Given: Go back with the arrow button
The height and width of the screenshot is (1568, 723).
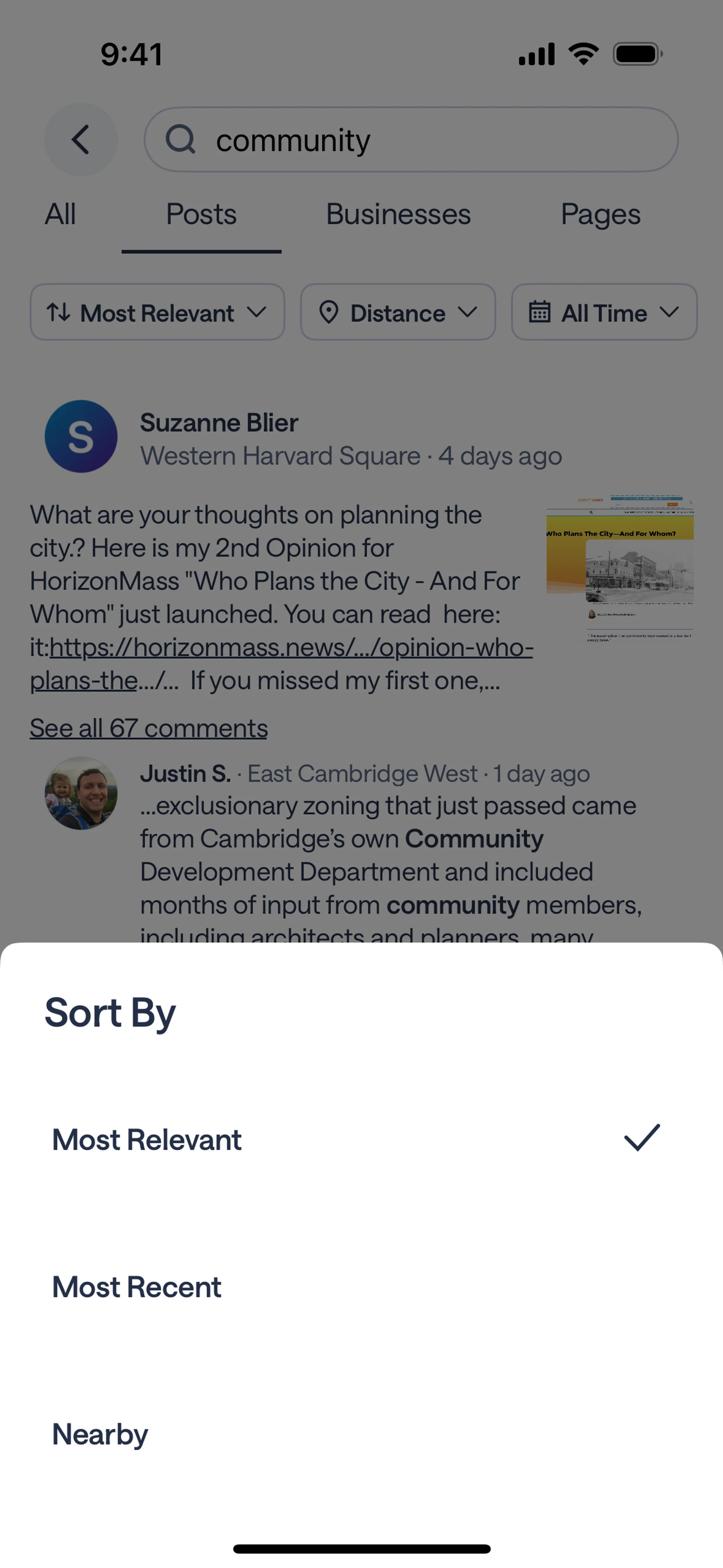Looking at the screenshot, I should [x=81, y=139].
